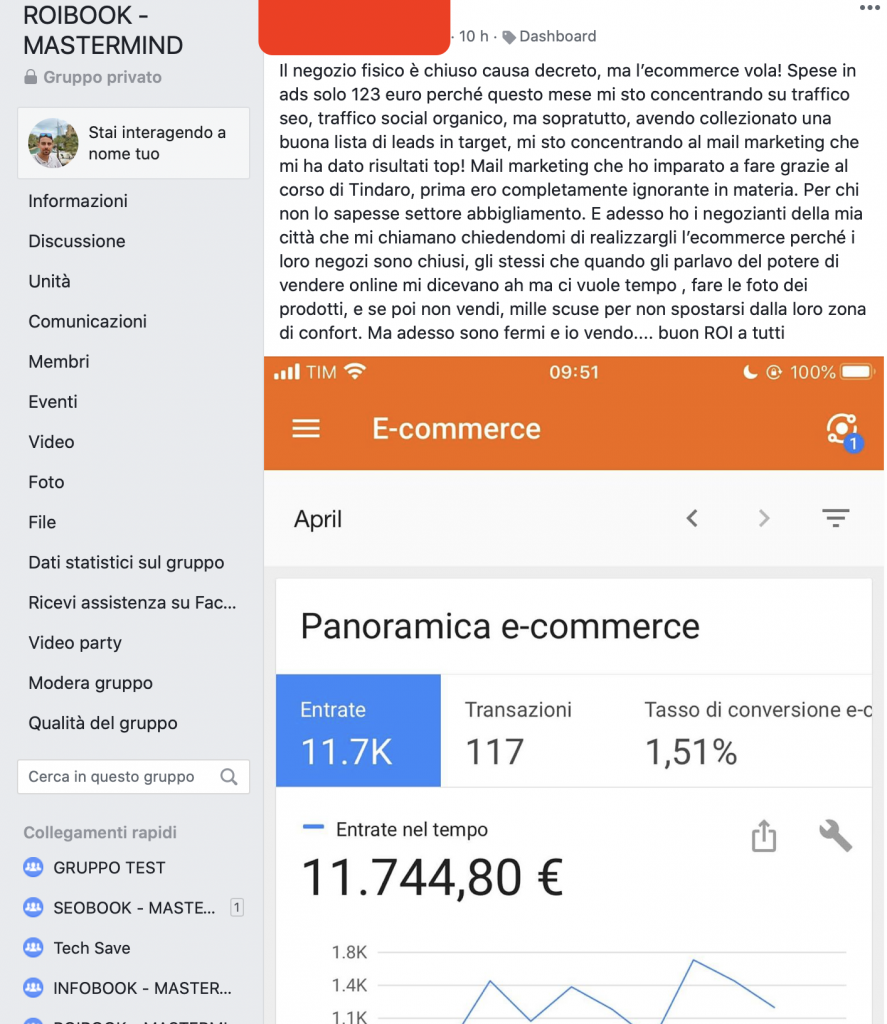
Task: Check Qualità del gruppo
Action: point(103,723)
